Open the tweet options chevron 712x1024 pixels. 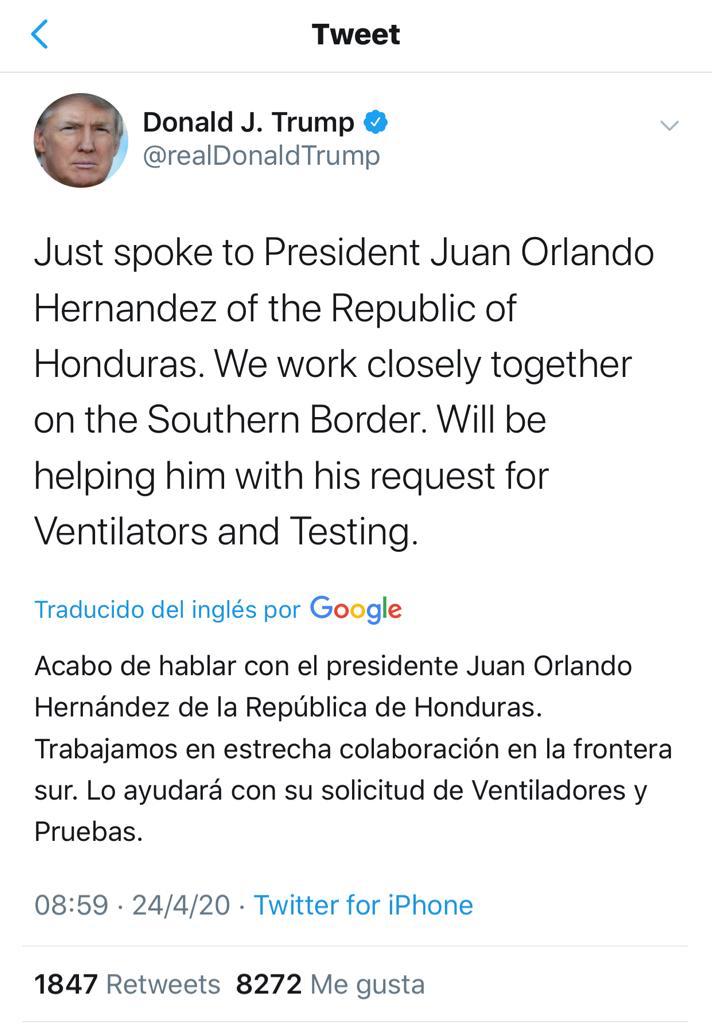670,126
